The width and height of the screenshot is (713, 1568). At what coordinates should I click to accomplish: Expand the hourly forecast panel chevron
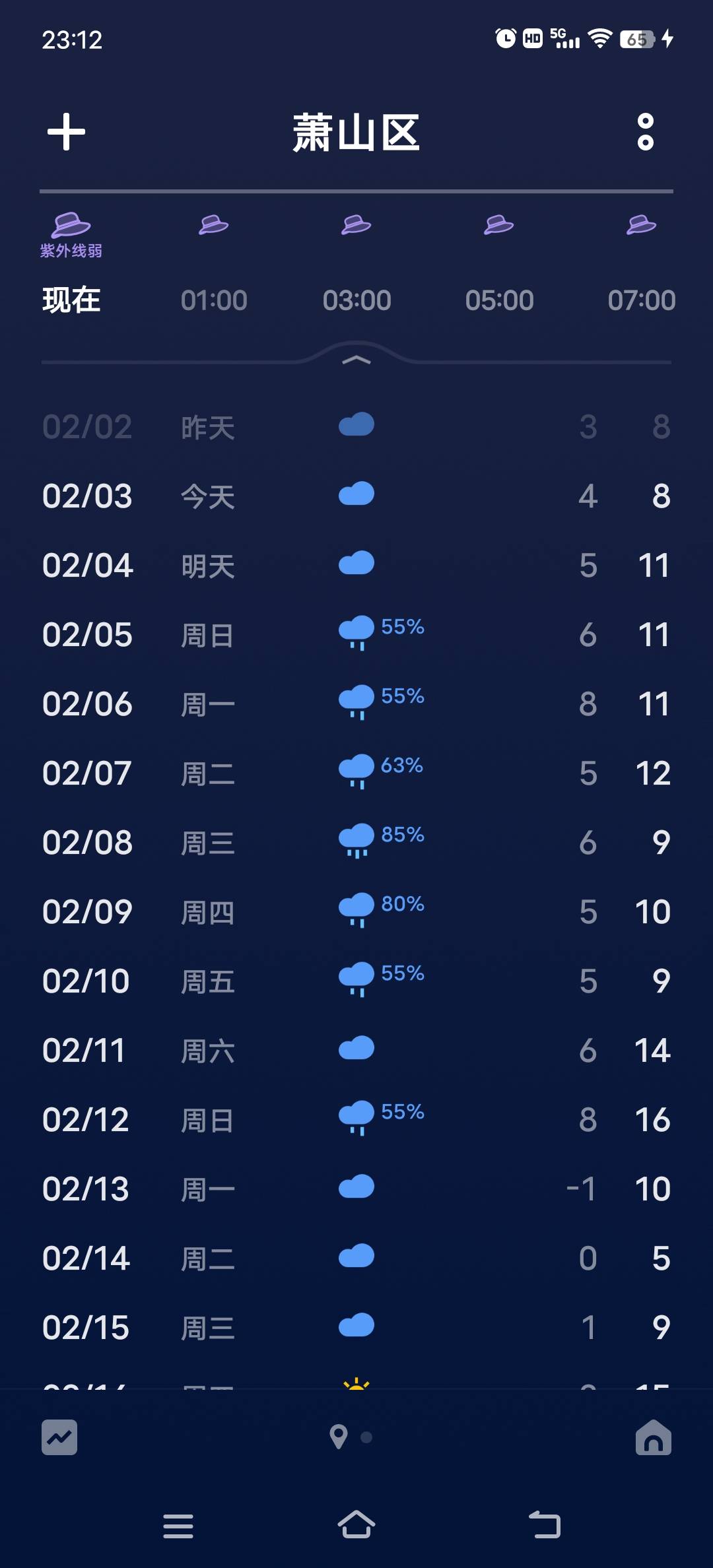click(x=356, y=360)
